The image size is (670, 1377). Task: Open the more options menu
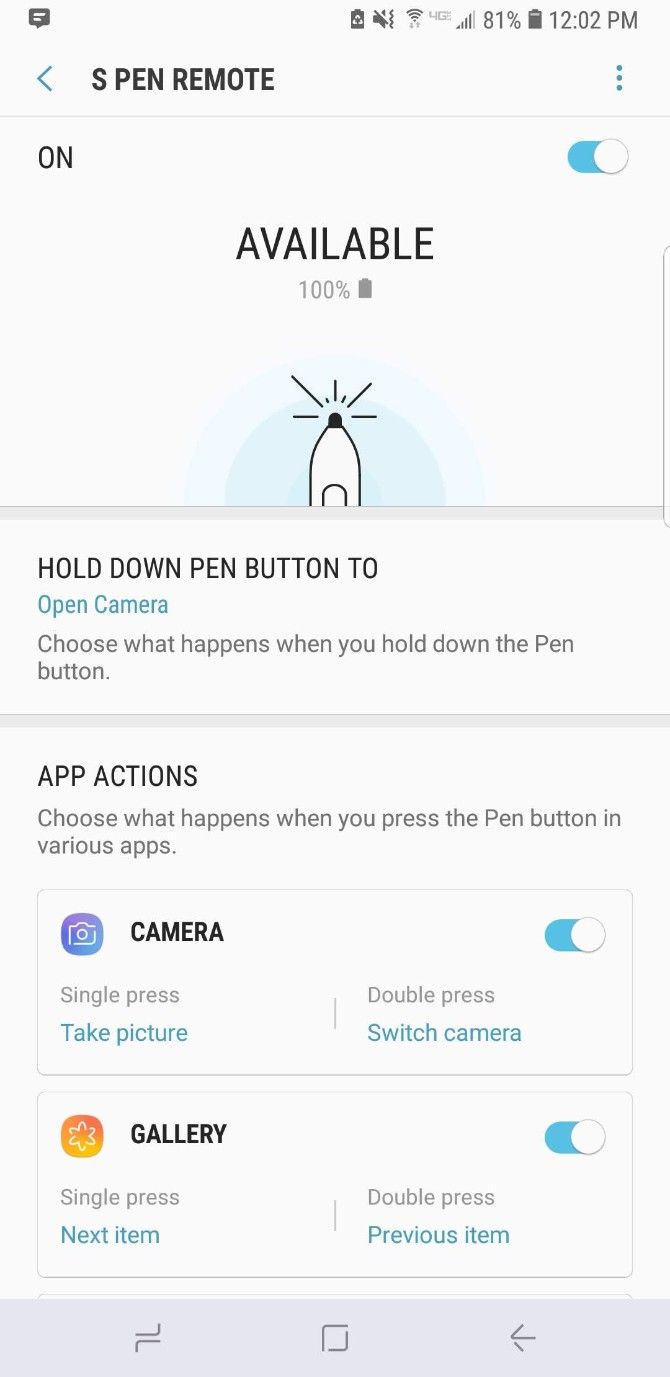619,79
